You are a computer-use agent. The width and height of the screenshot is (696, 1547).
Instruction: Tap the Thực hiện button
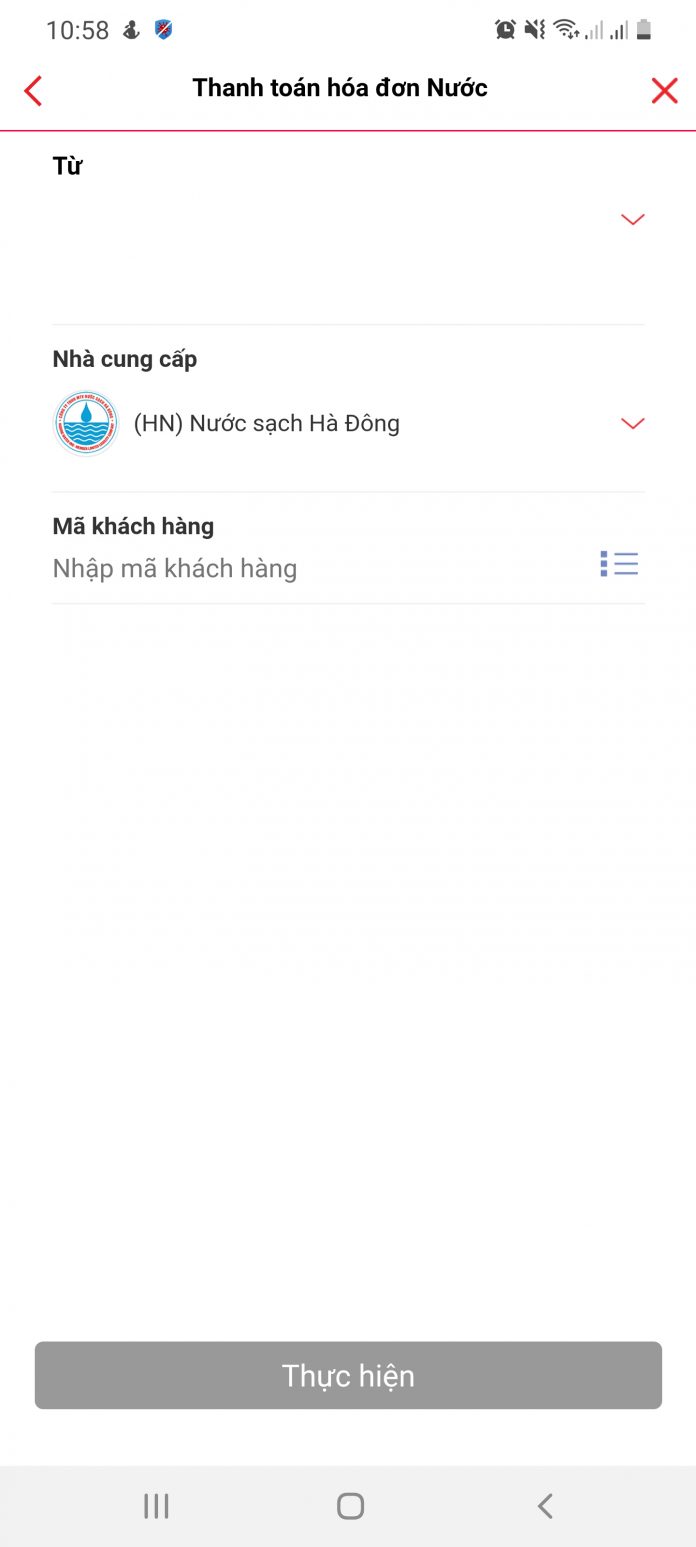click(348, 1375)
